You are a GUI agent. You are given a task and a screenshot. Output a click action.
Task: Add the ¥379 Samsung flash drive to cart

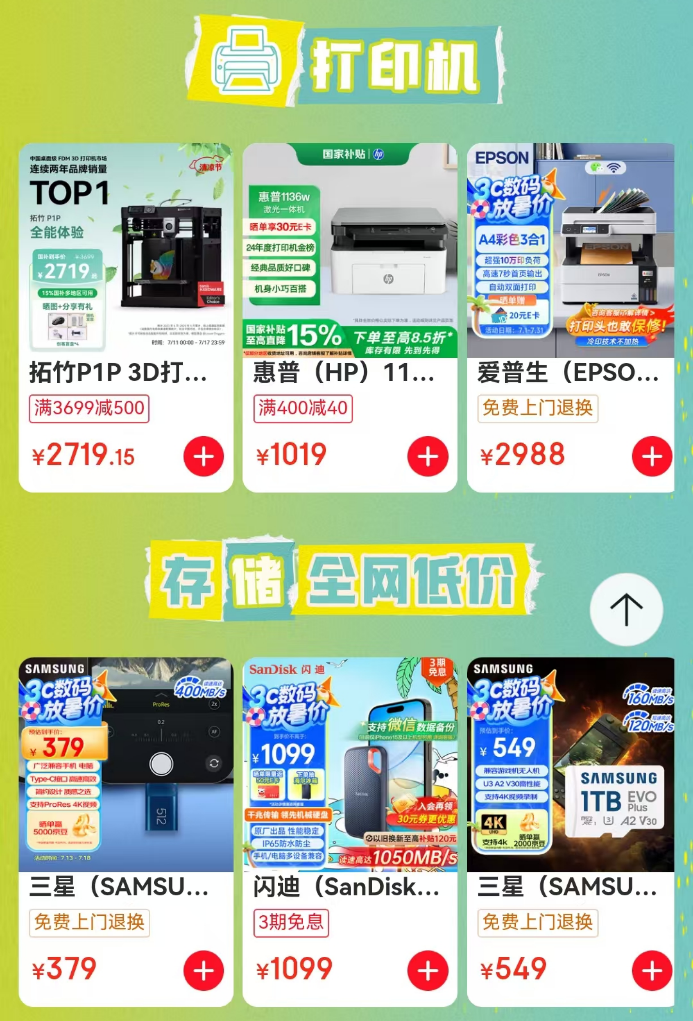[203, 970]
